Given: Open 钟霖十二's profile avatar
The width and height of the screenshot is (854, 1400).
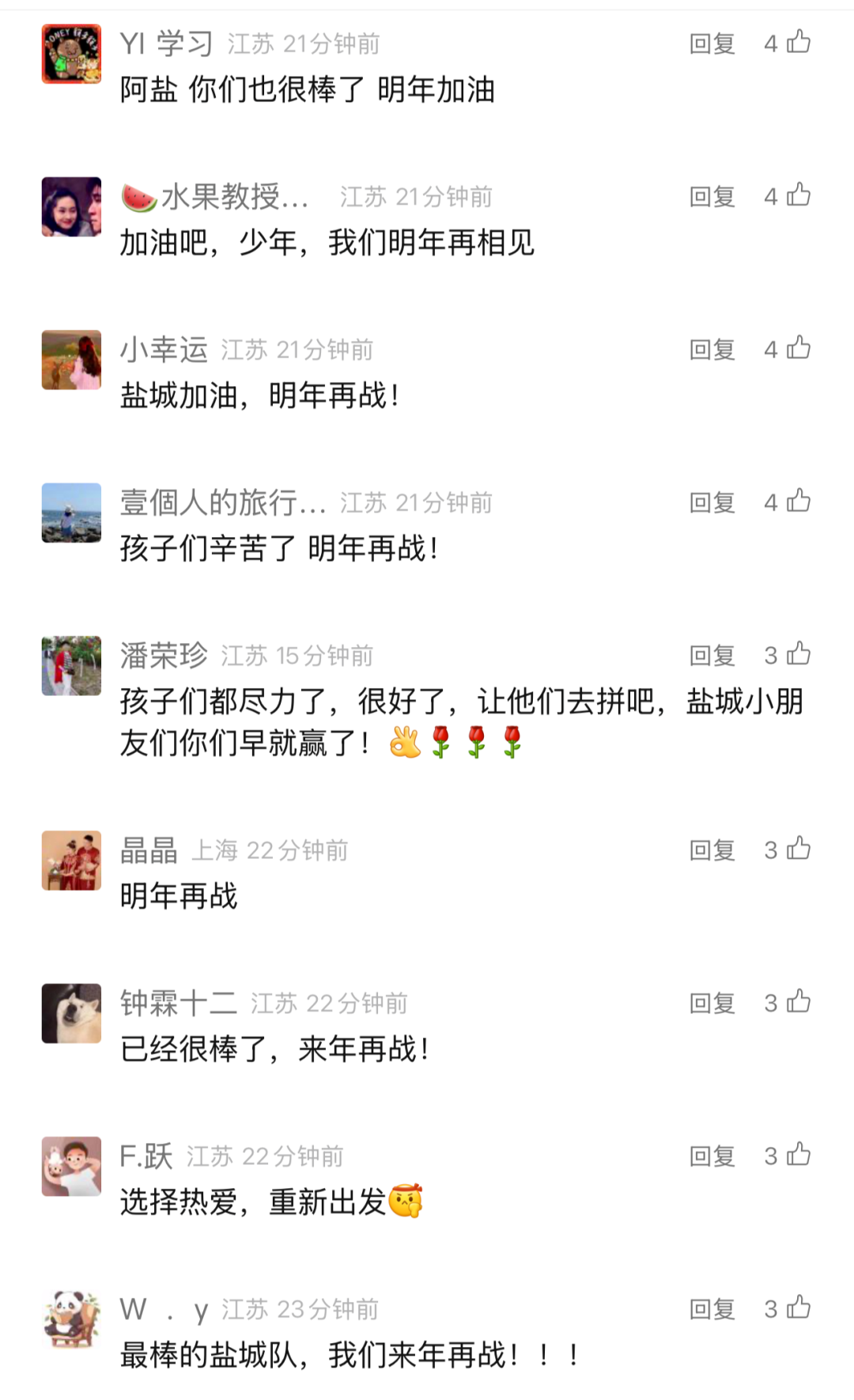Looking at the screenshot, I should [x=71, y=1013].
